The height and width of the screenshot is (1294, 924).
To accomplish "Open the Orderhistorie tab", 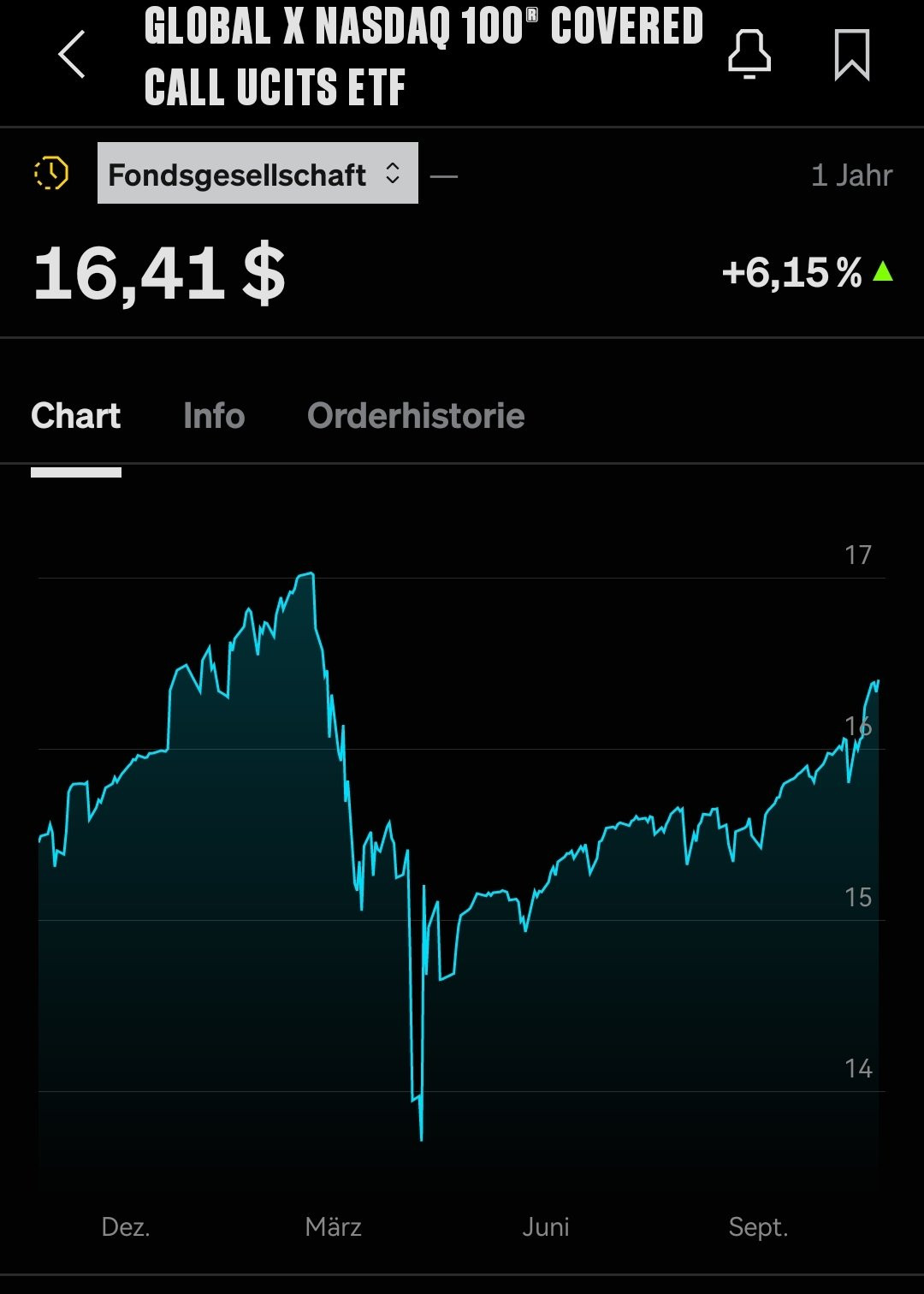I will tap(416, 416).
